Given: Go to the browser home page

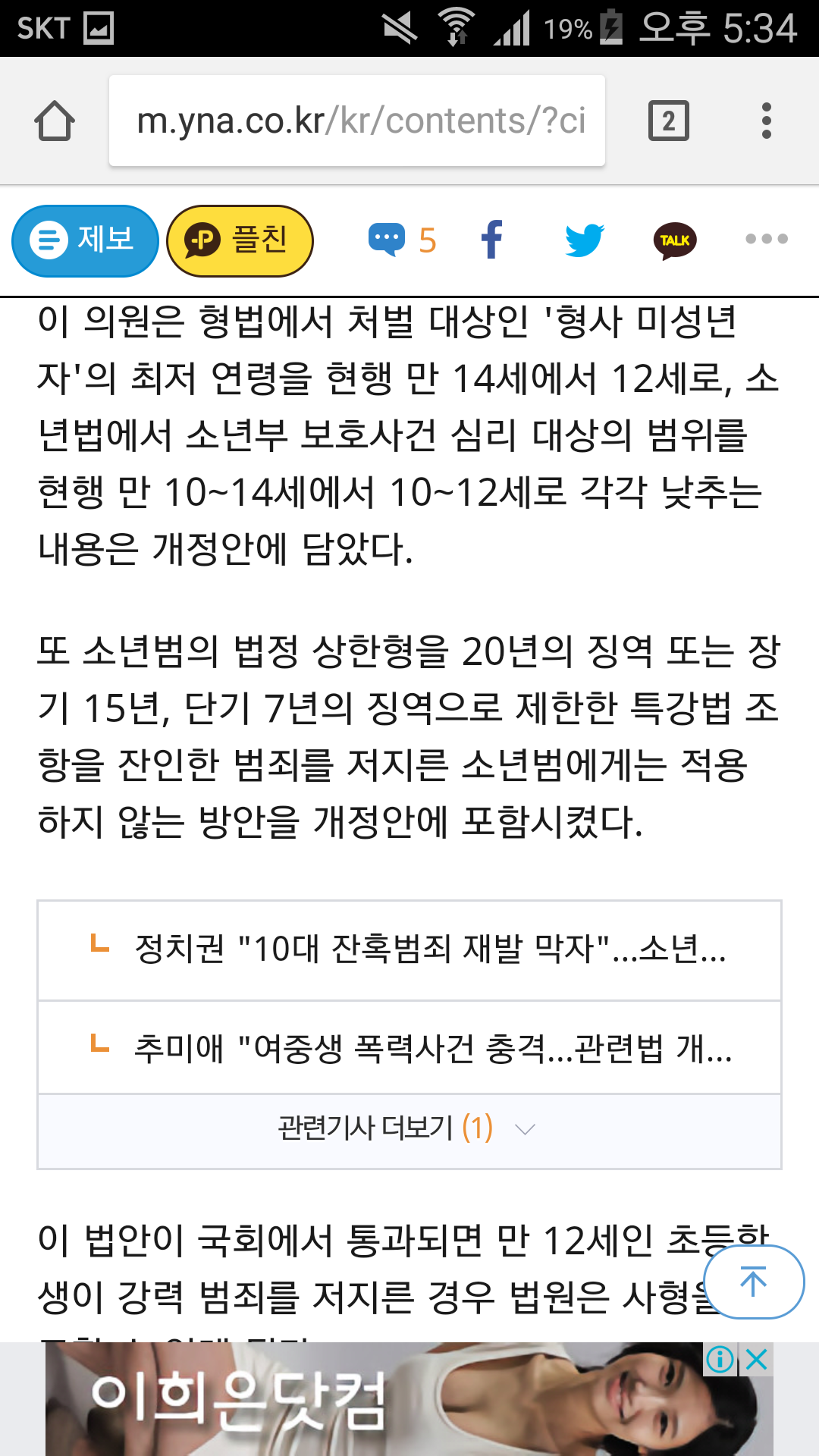Looking at the screenshot, I should [55, 121].
